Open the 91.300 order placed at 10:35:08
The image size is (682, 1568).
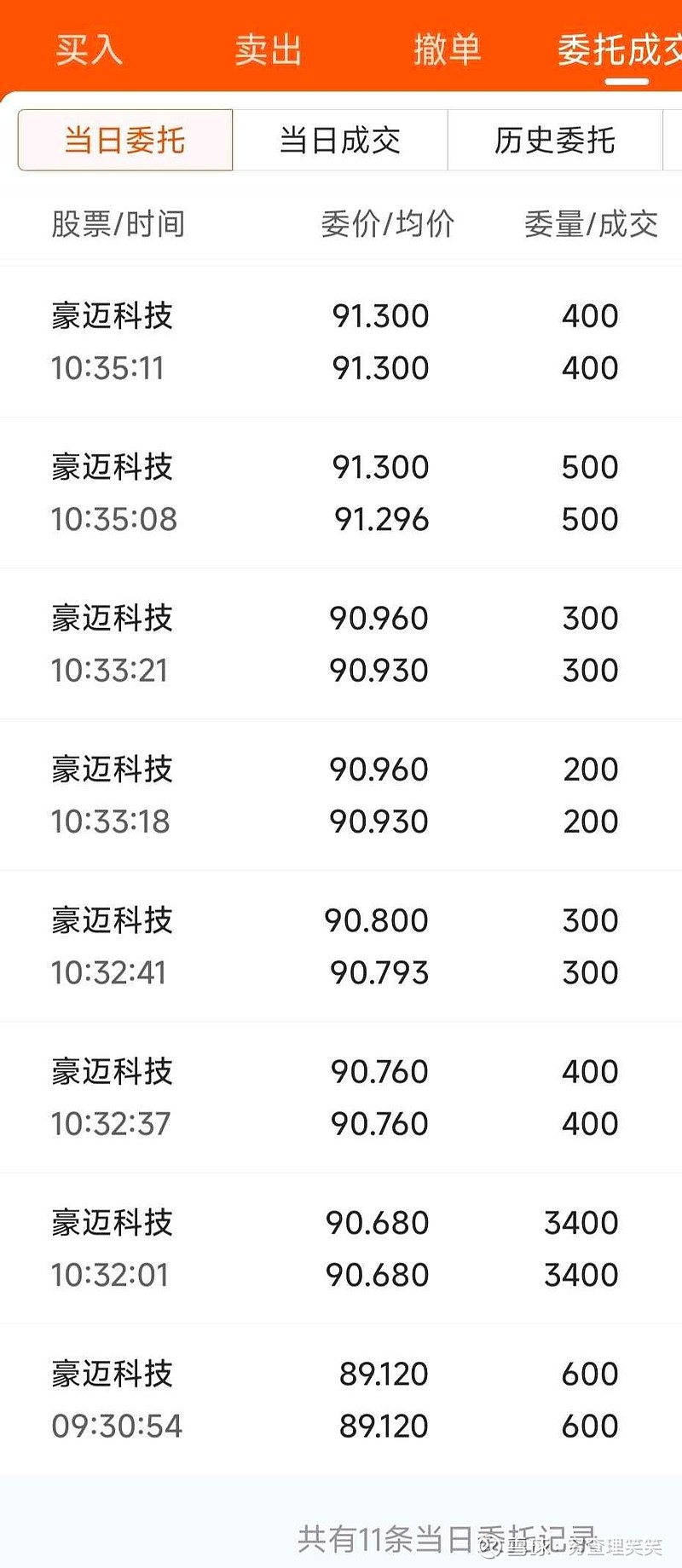tap(341, 492)
